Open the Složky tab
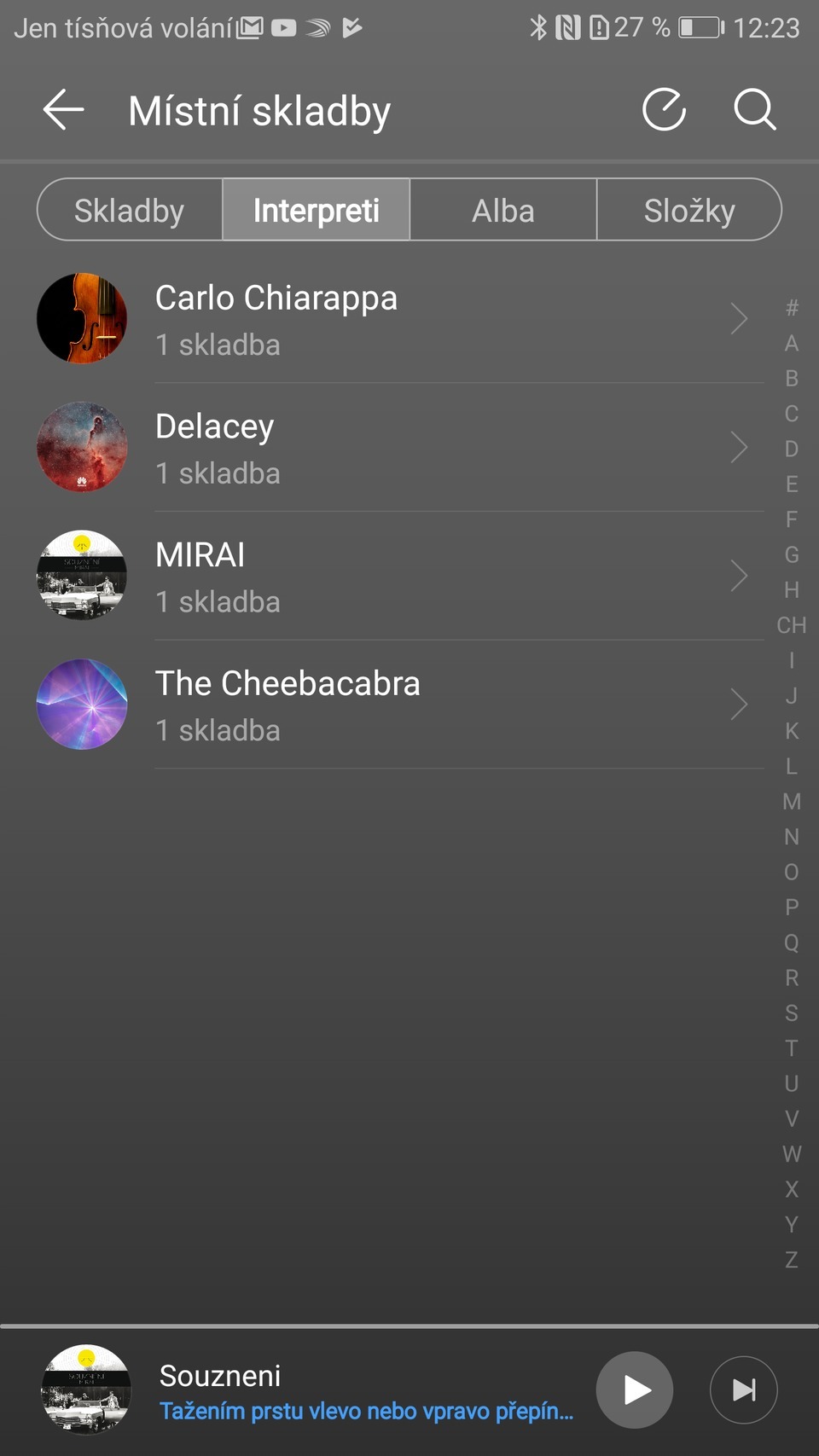 point(689,211)
